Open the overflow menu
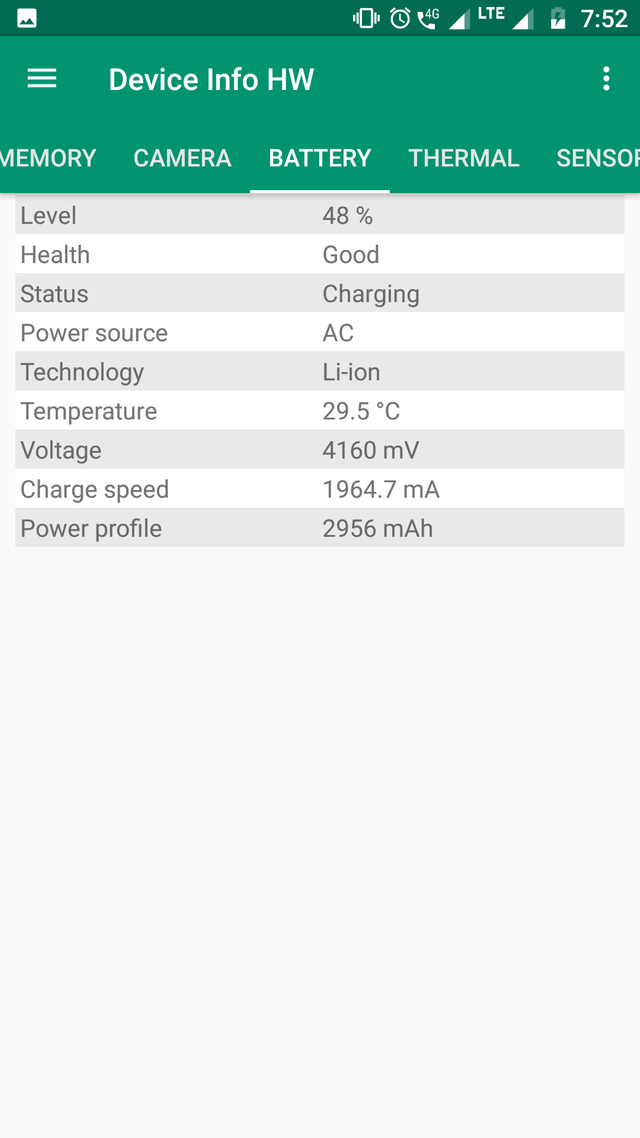The image size is (640, 1138). (x=606, y=79)
